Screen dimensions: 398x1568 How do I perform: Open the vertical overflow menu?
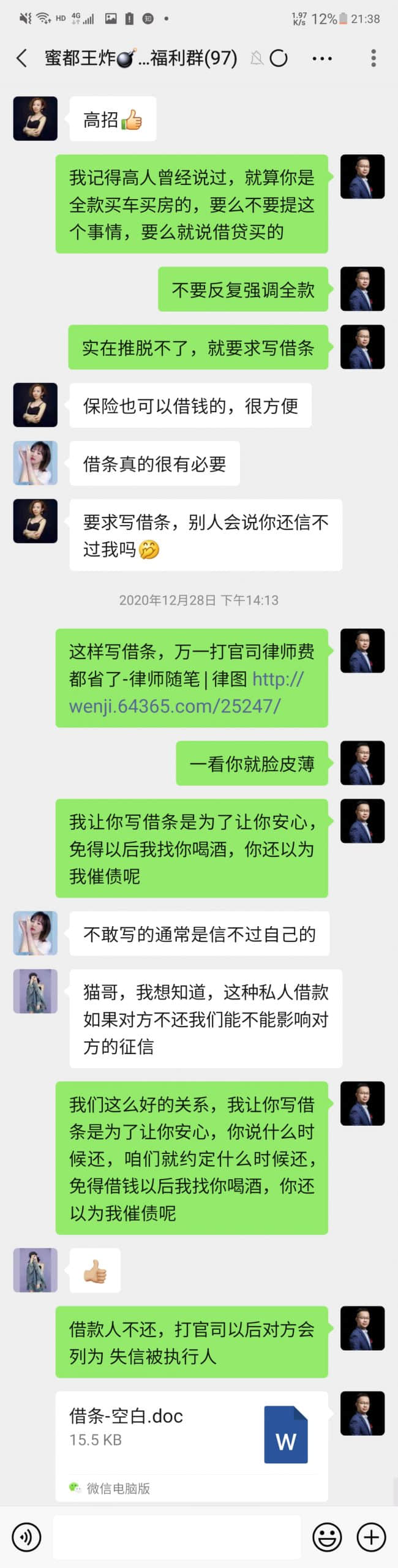373,58
